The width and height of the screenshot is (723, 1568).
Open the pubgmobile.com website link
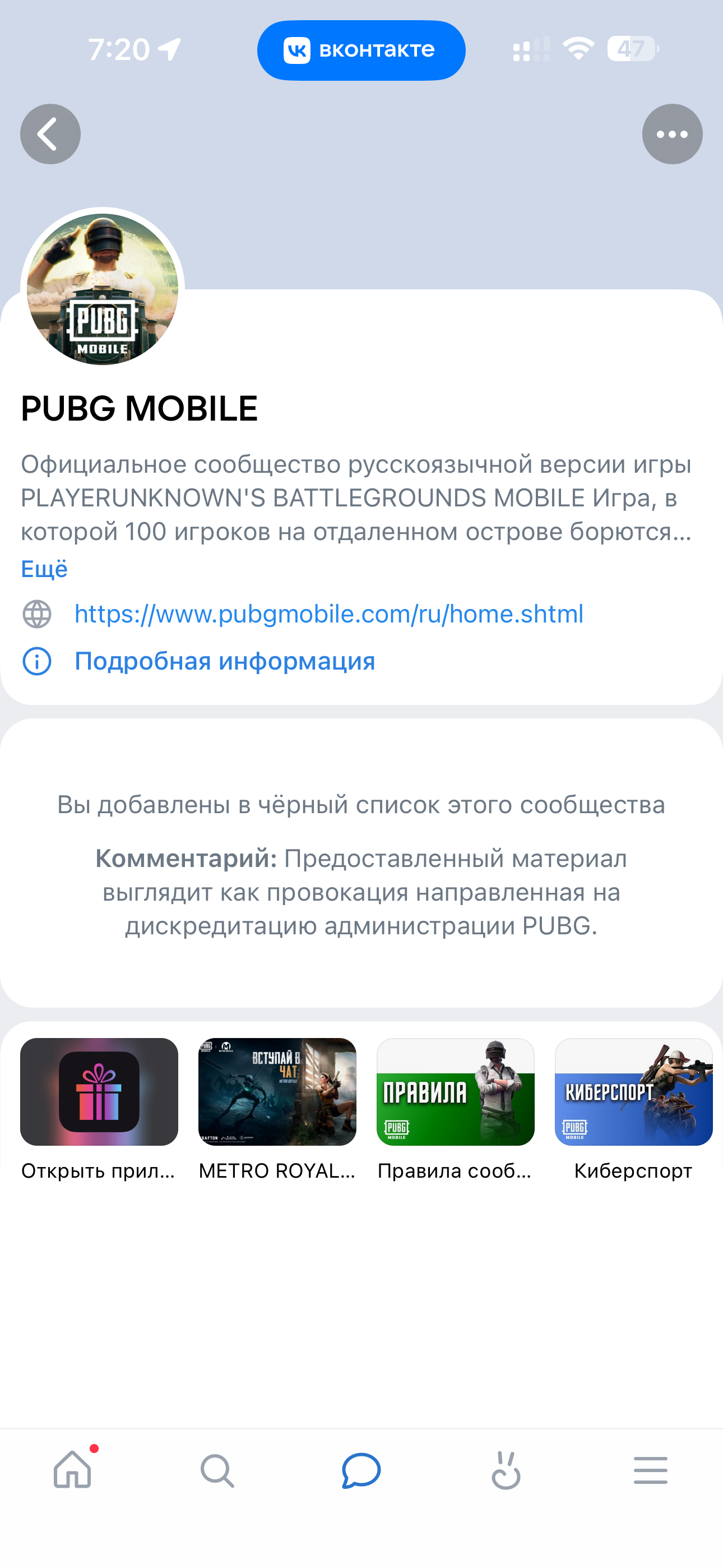coord(328,614)
